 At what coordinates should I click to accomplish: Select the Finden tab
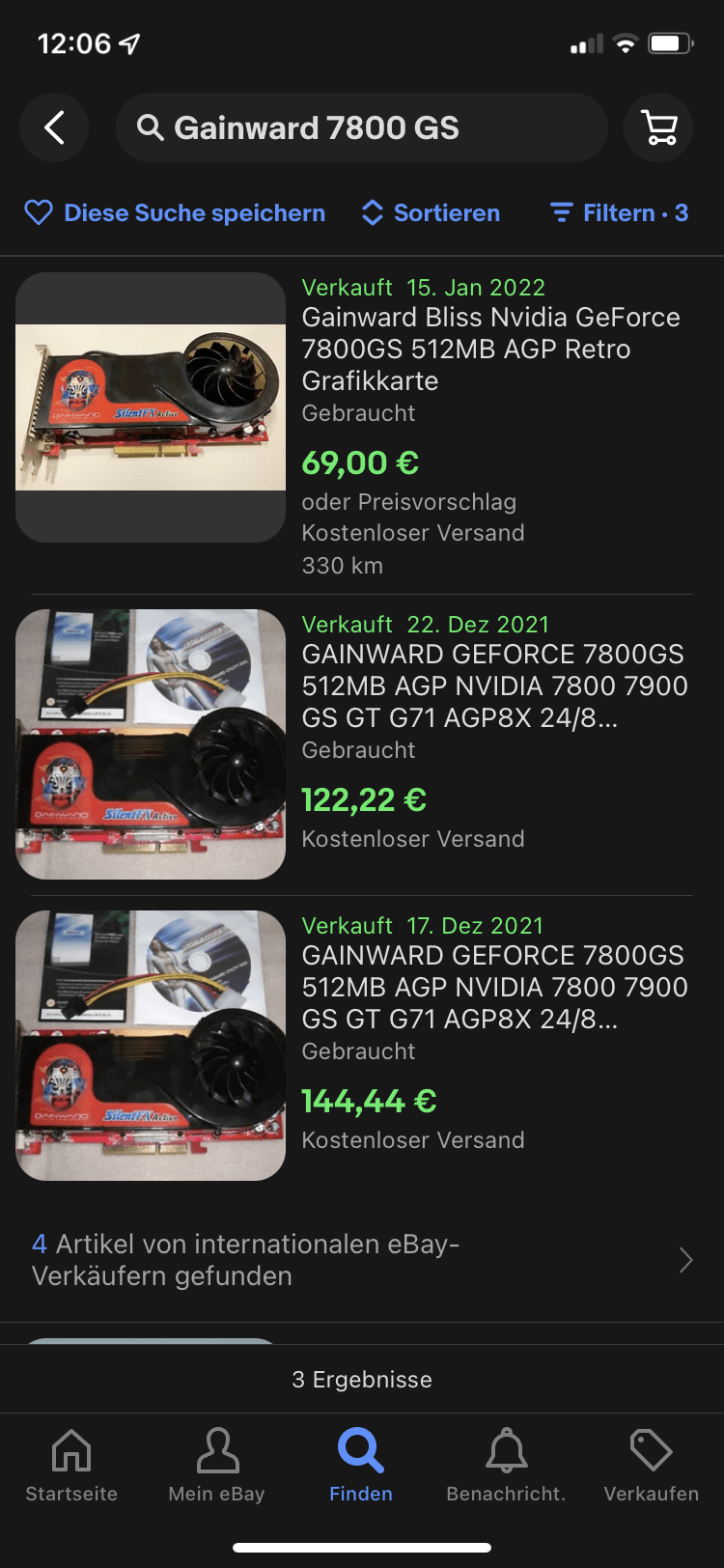tap(361, 1464)
